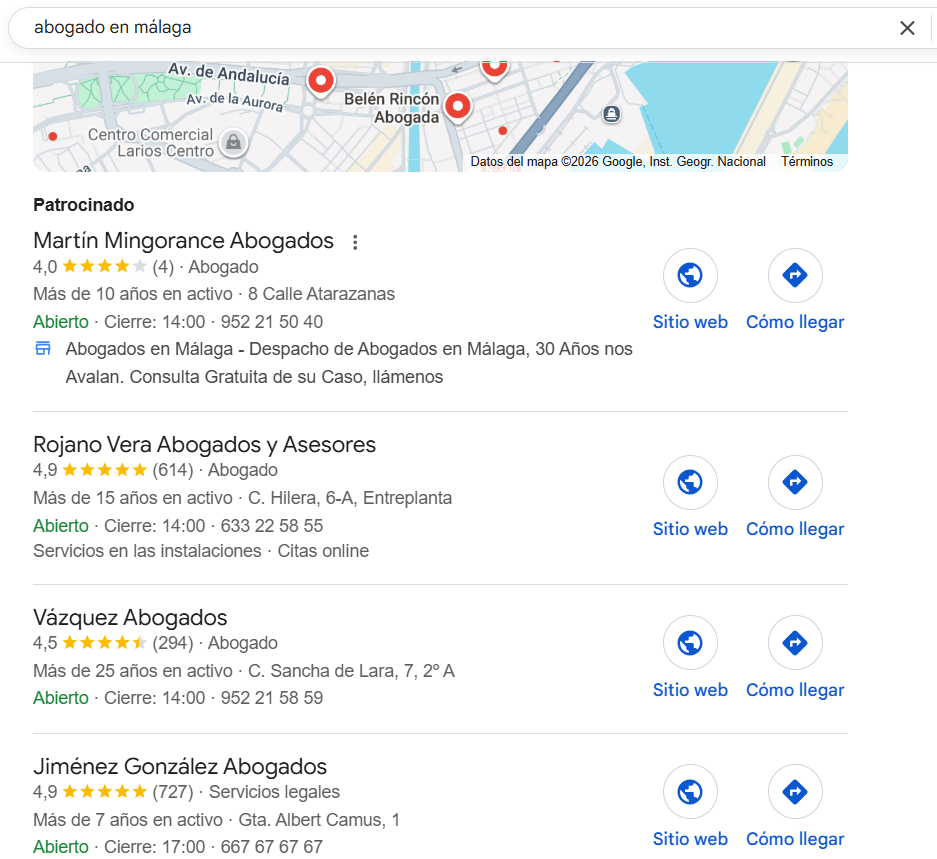Select the Belén Rincón Abogada map pin

pyautogui.click(x=457, y=106)
